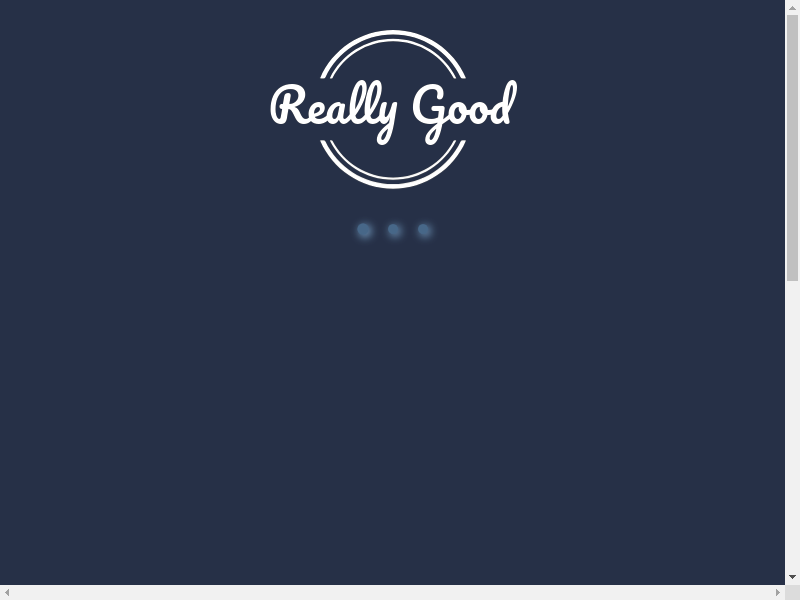Tap the vertical scrollbar's up arrow
This screenshot has height=600, width=800.
pos(793,7)
